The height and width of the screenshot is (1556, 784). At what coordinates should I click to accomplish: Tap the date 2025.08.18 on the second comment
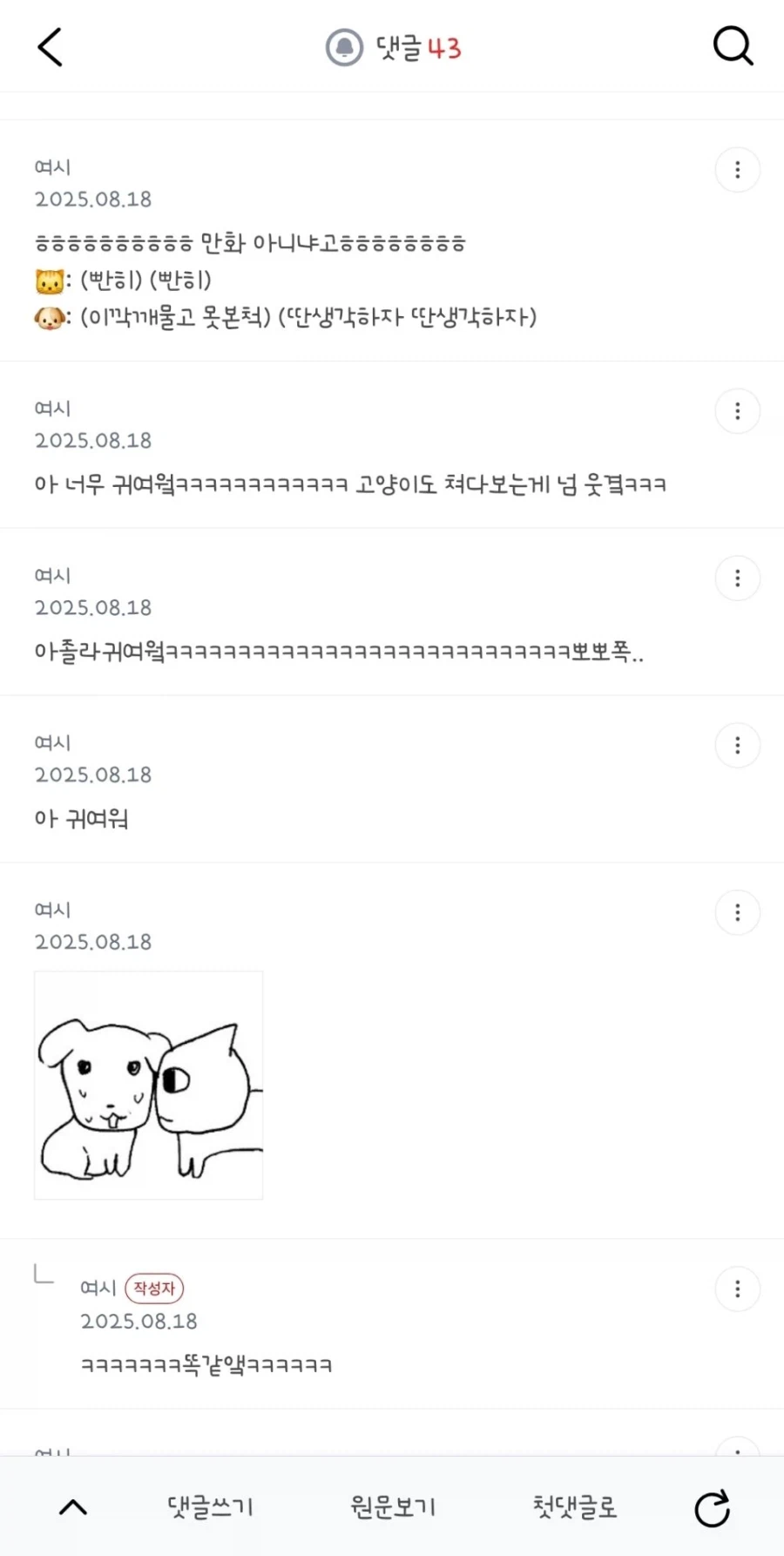point(93,441)
